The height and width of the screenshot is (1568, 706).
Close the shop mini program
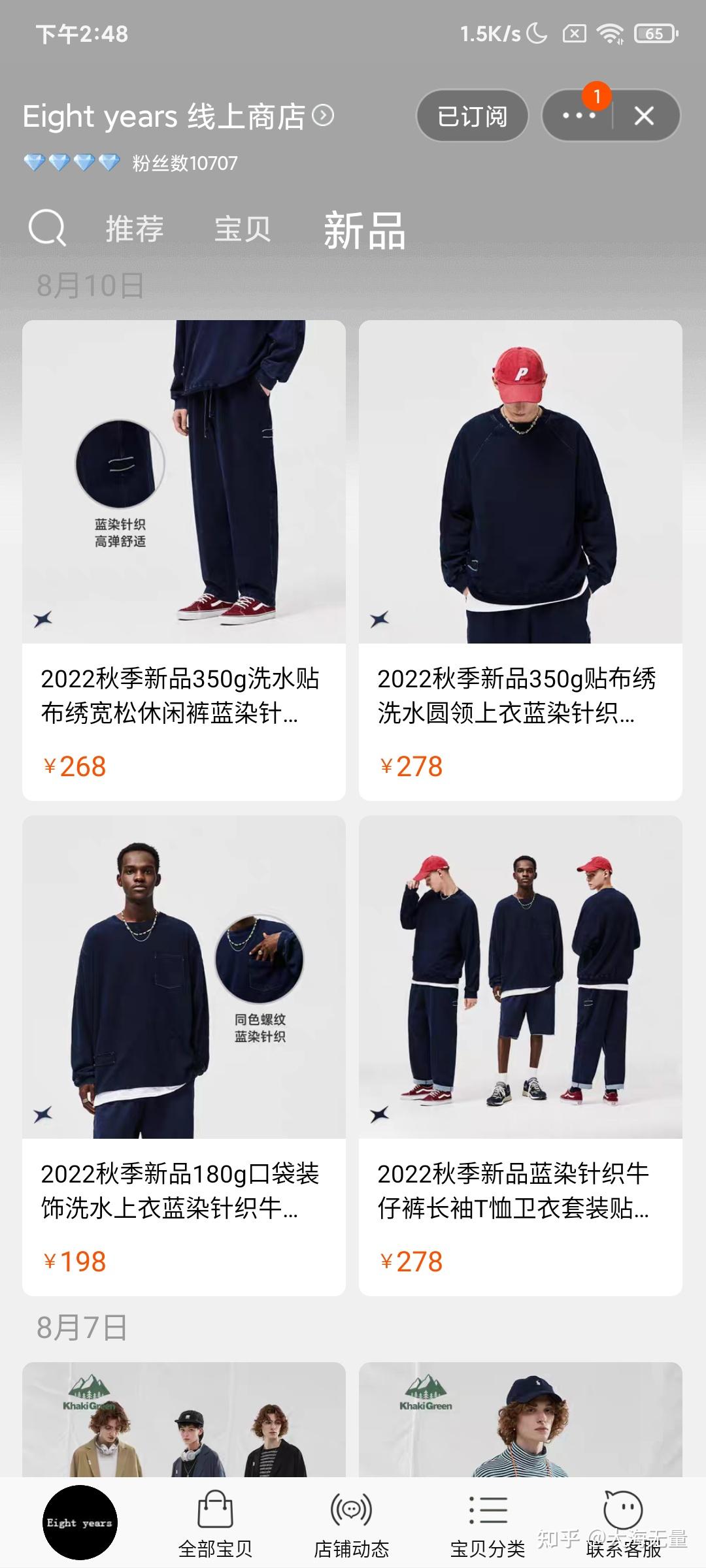[644, 116]
